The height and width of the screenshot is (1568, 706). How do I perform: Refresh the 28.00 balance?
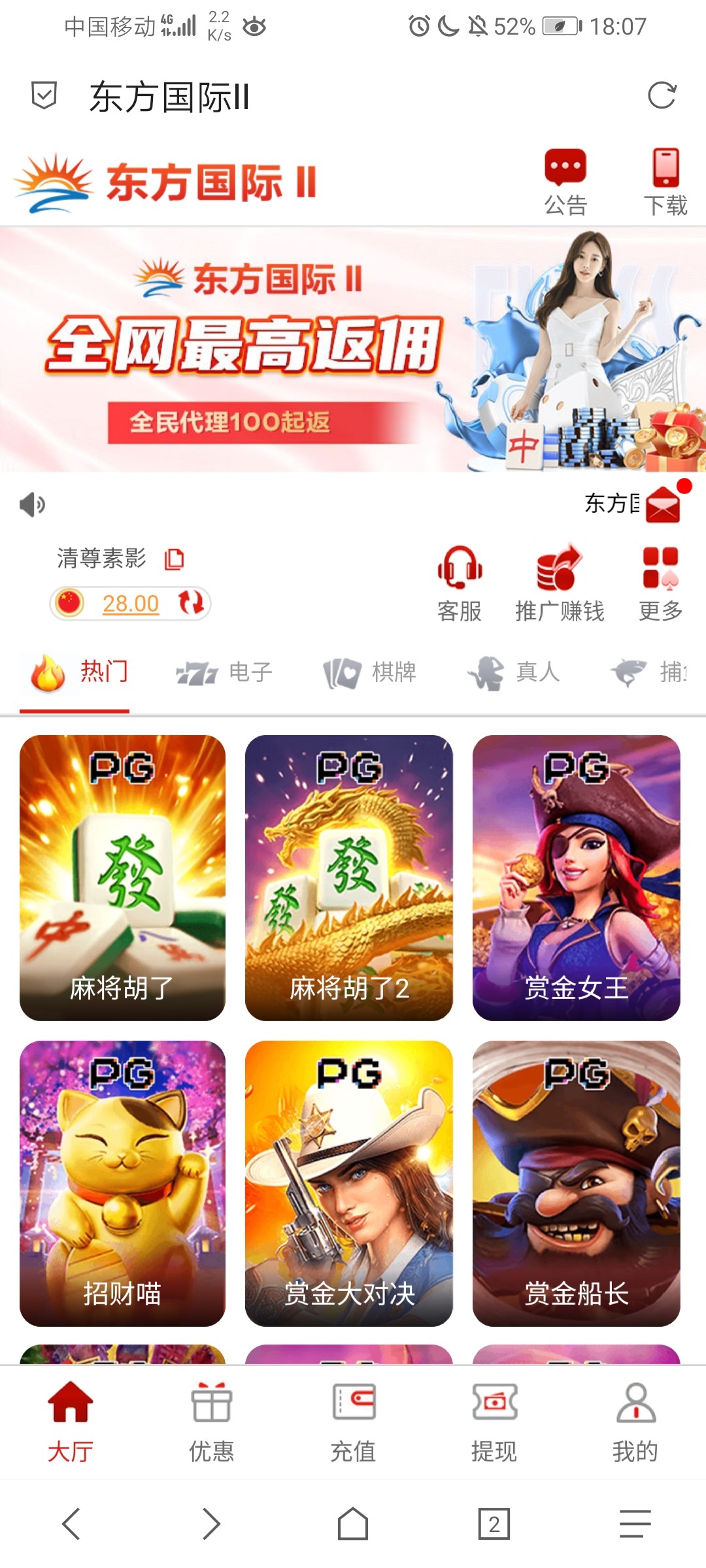[x=192, y=602]
